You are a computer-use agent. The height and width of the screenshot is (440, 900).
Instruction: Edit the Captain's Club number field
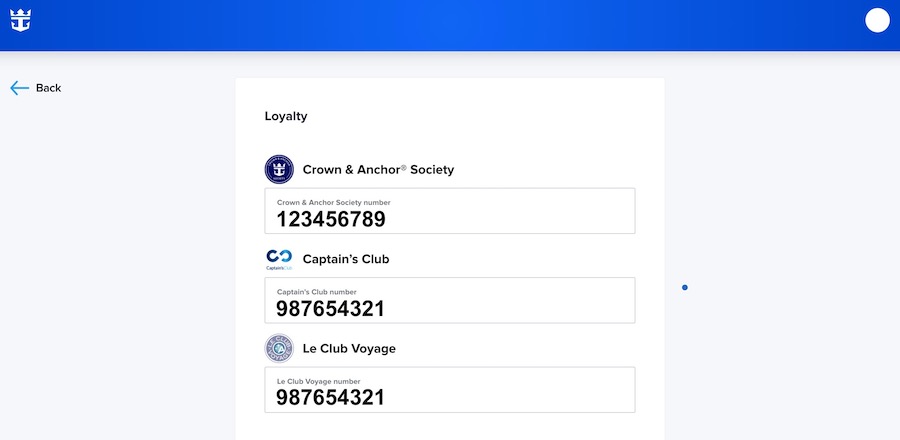click(449, 301)
